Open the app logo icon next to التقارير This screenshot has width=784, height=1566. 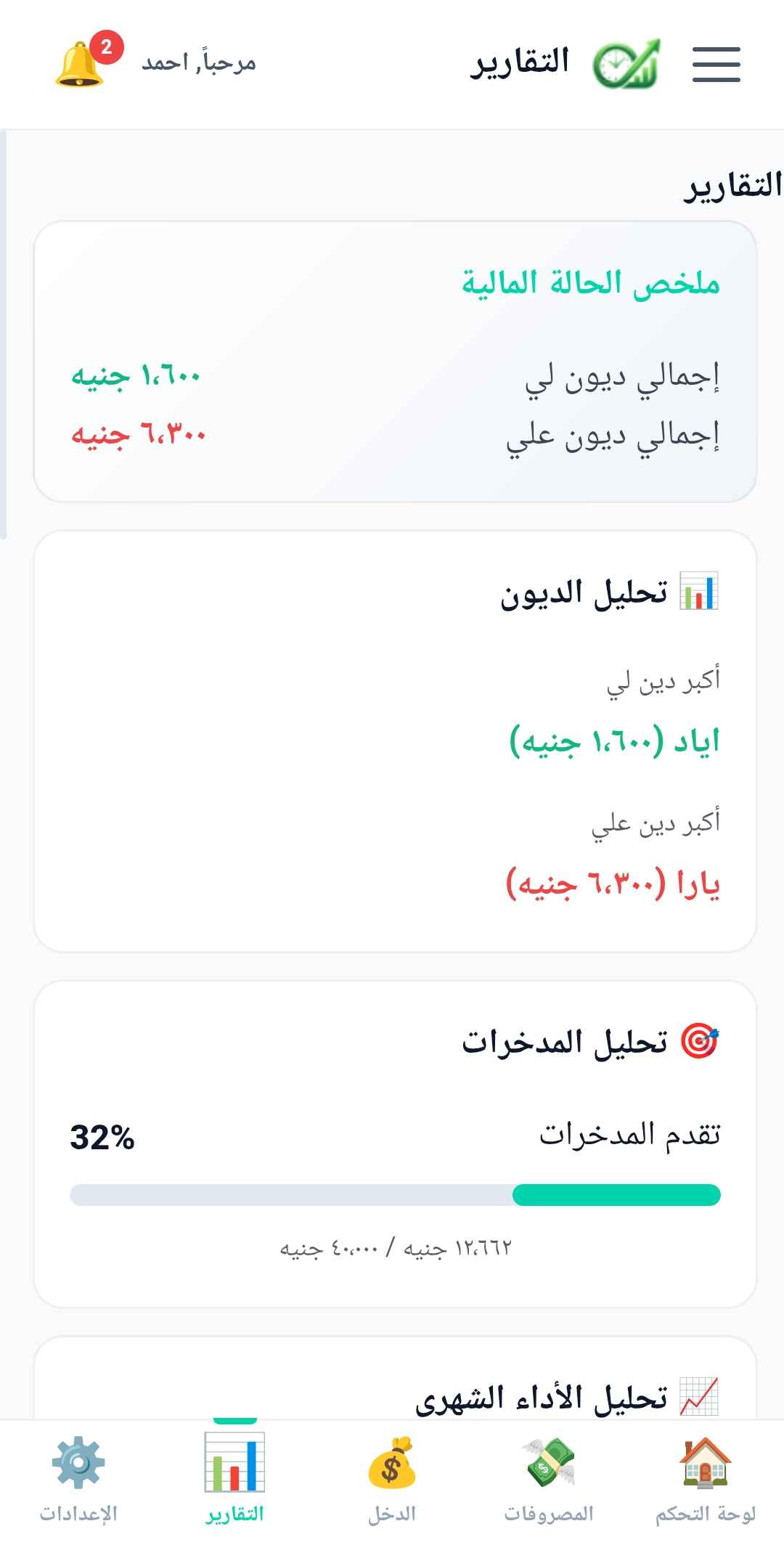pos(626,64)
